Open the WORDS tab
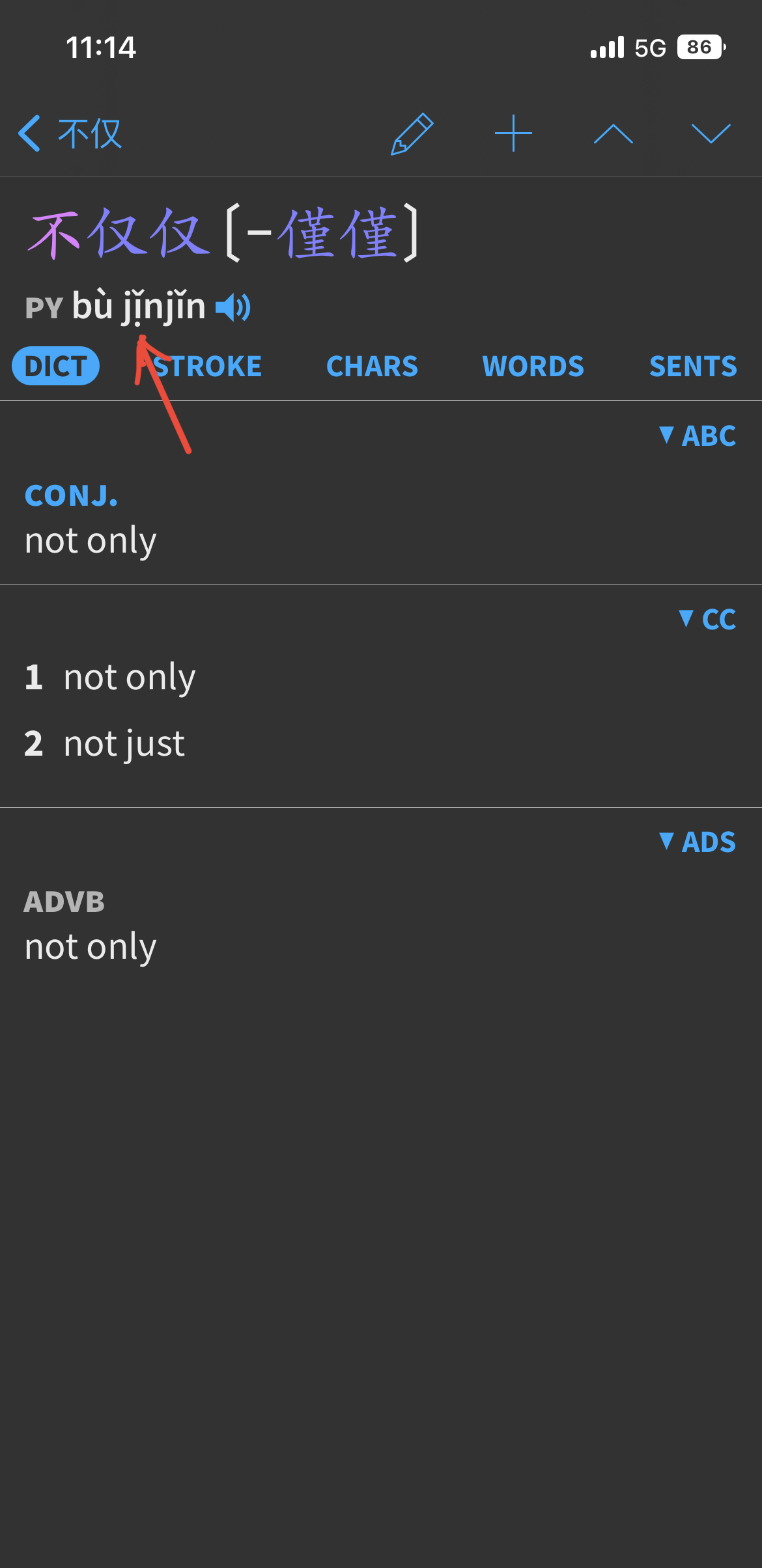The height and width of the screenshot is (1568, 762). tap(533, 366)
